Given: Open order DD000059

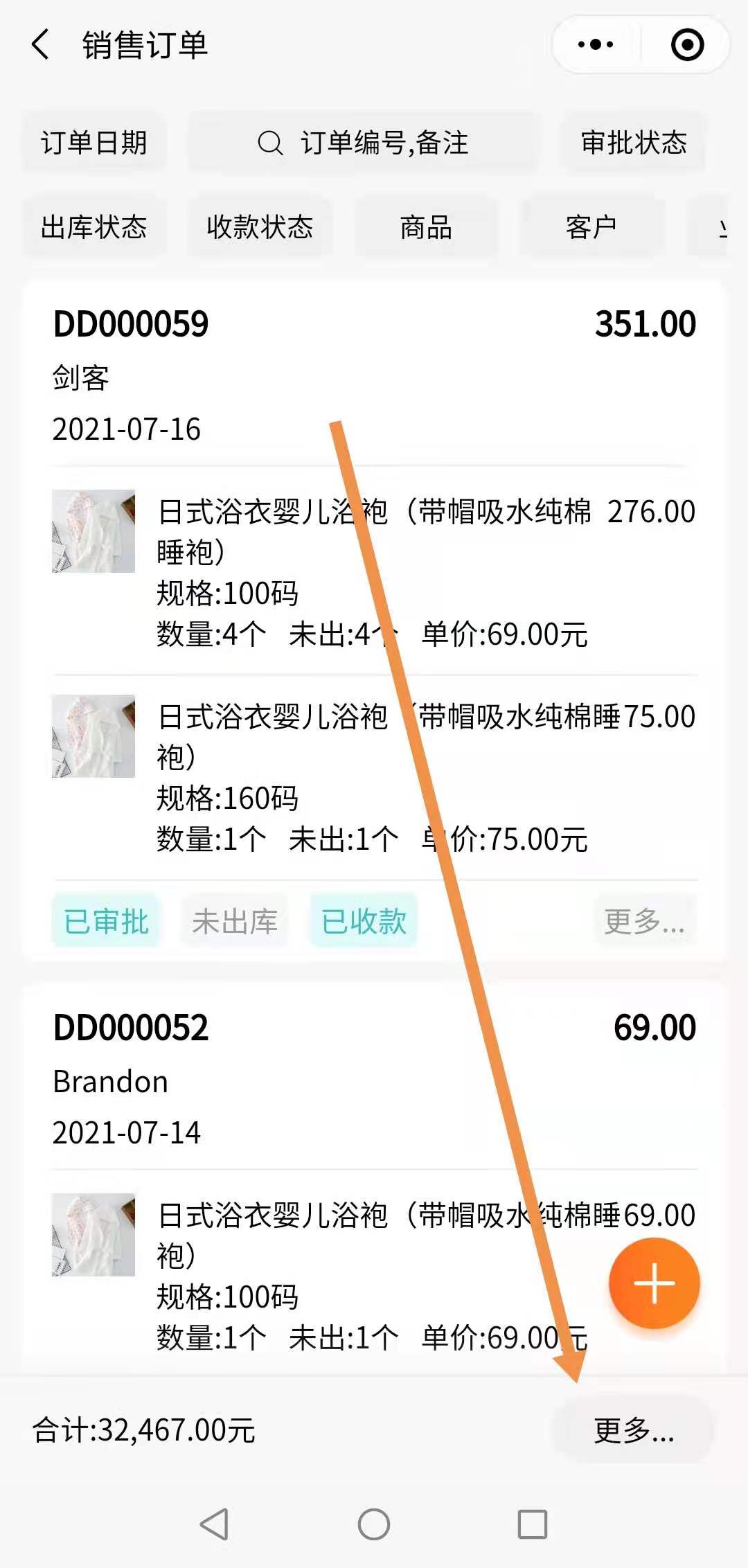Looking at the screenshot, I should [x=131, y=324].
